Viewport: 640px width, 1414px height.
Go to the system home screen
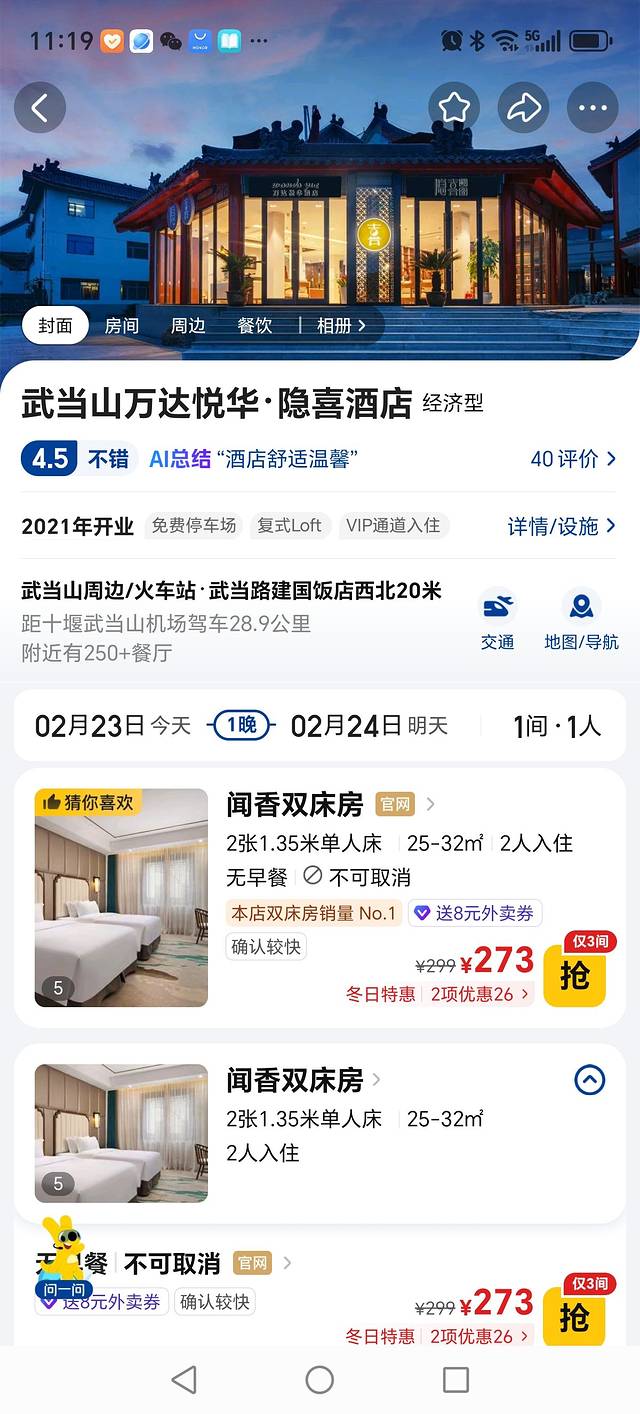point(320,1380)
